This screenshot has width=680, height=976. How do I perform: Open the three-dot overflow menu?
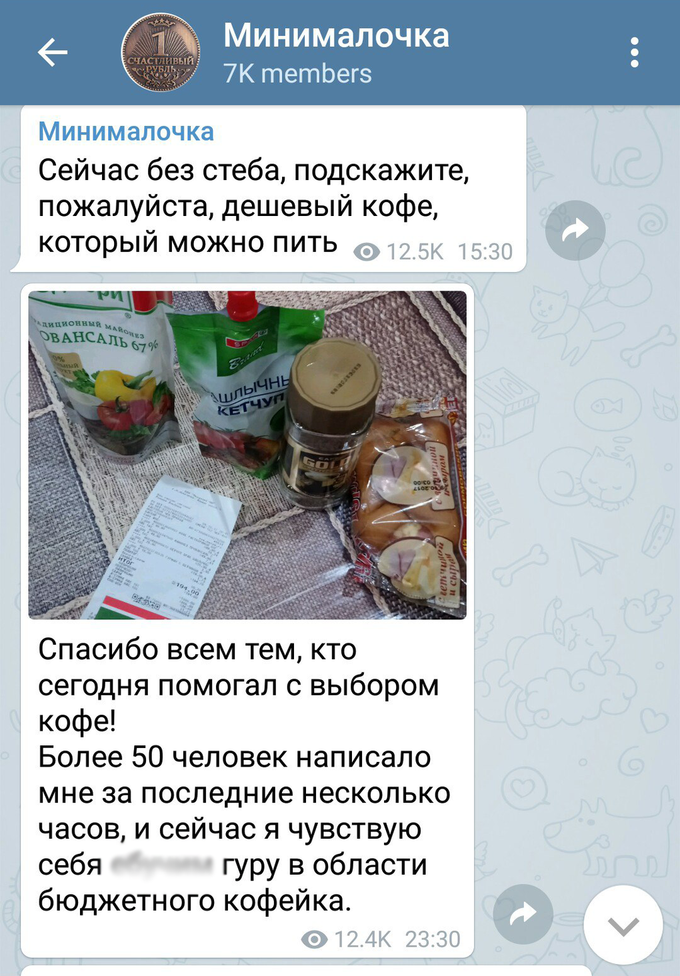[x=636, y=52]
